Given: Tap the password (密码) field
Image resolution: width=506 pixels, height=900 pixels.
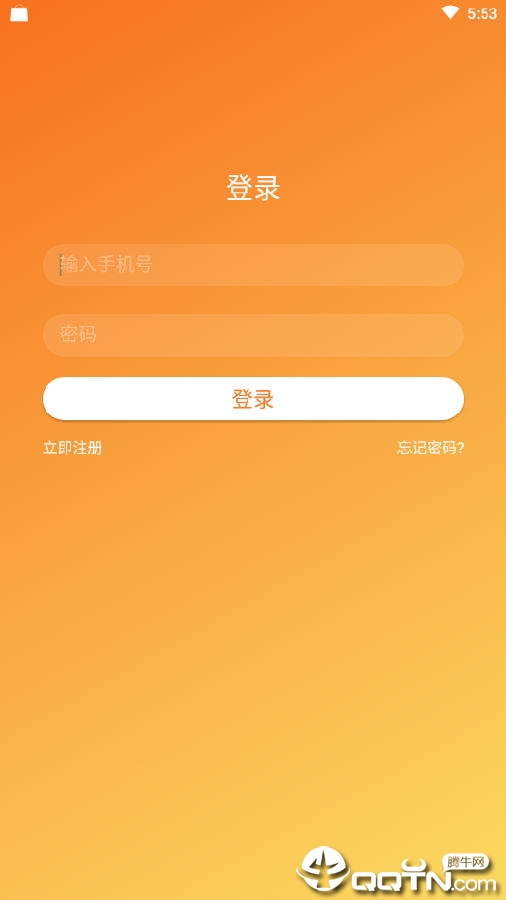Looking at the screenshot, I should [x=253, y=335].
